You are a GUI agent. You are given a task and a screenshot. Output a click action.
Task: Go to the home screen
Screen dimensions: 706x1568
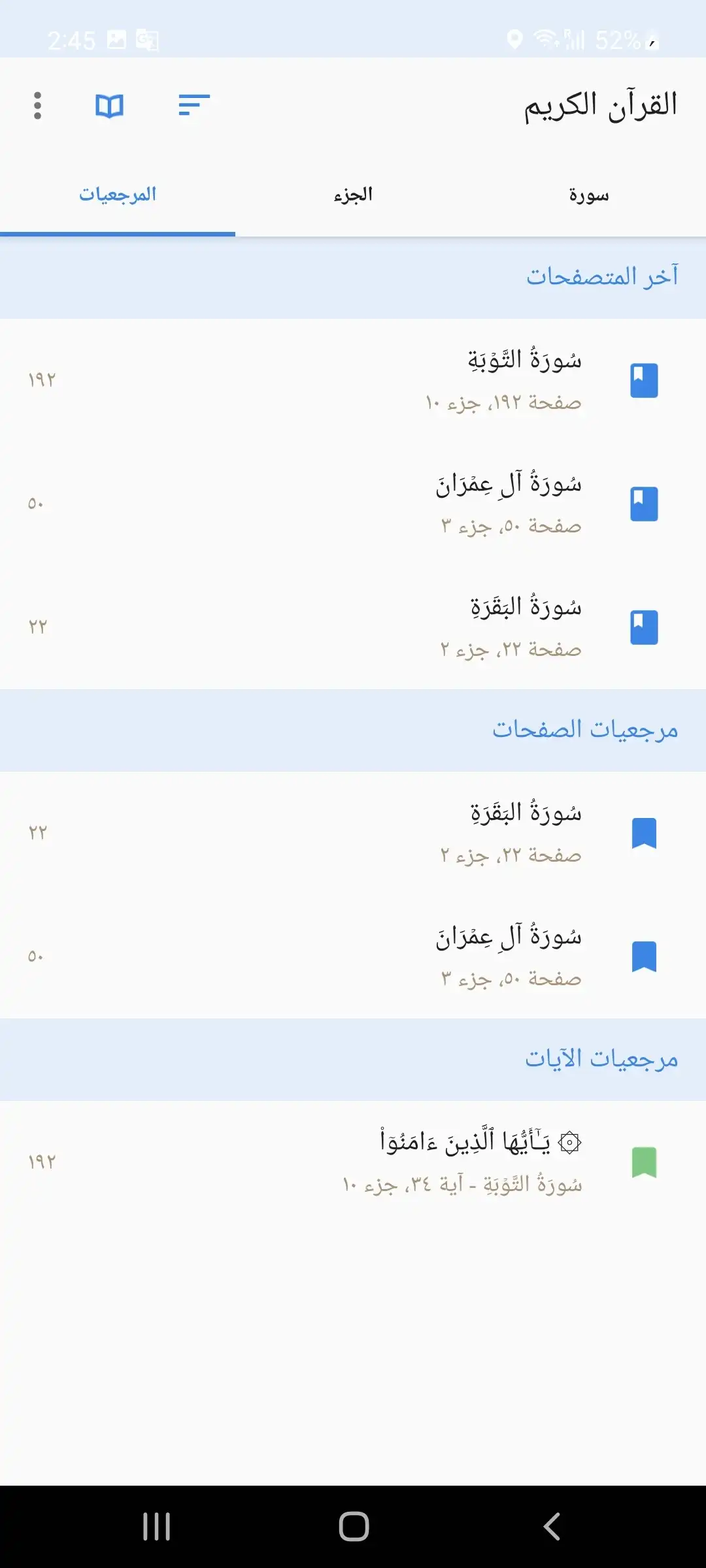(x=354, y=1526)
